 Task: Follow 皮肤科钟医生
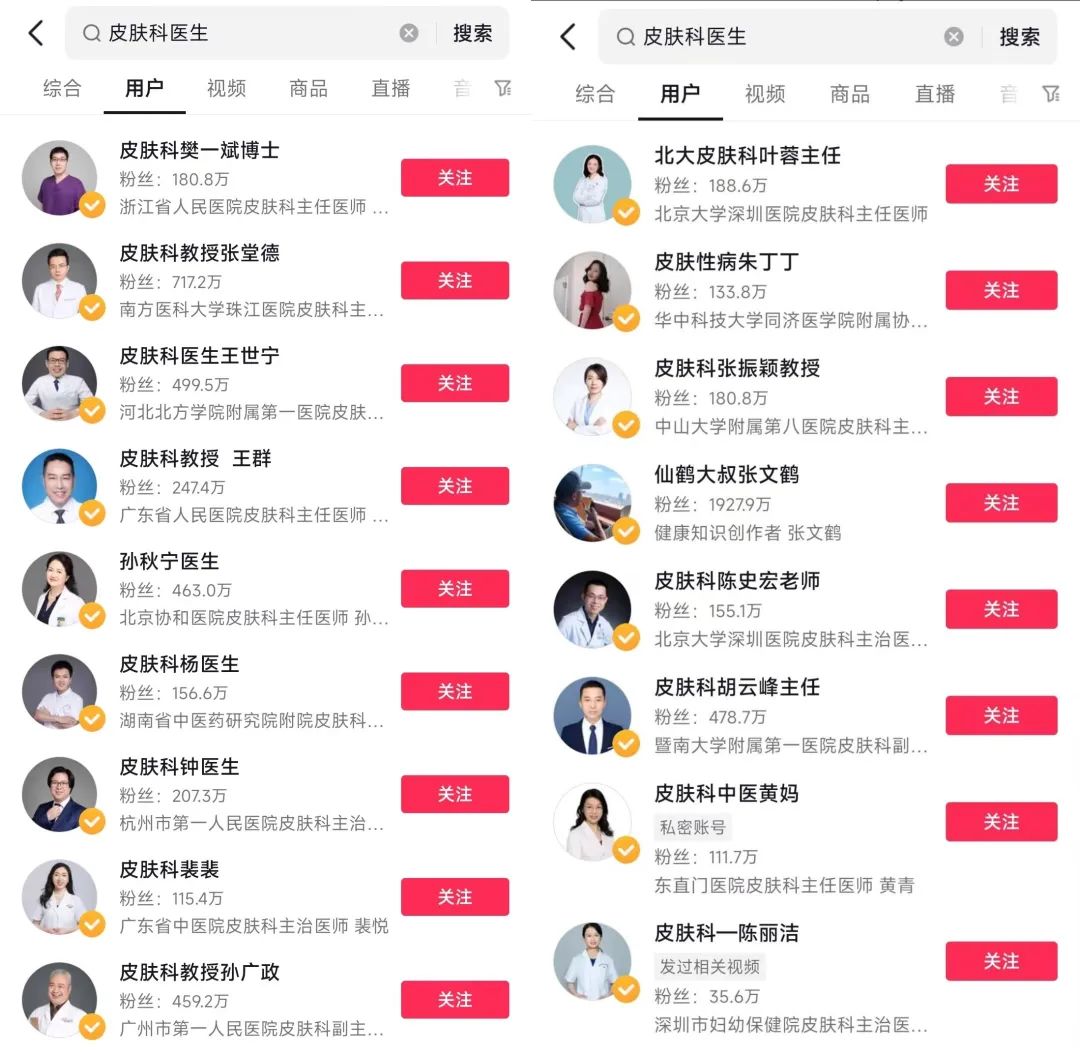tap(454, 794)
